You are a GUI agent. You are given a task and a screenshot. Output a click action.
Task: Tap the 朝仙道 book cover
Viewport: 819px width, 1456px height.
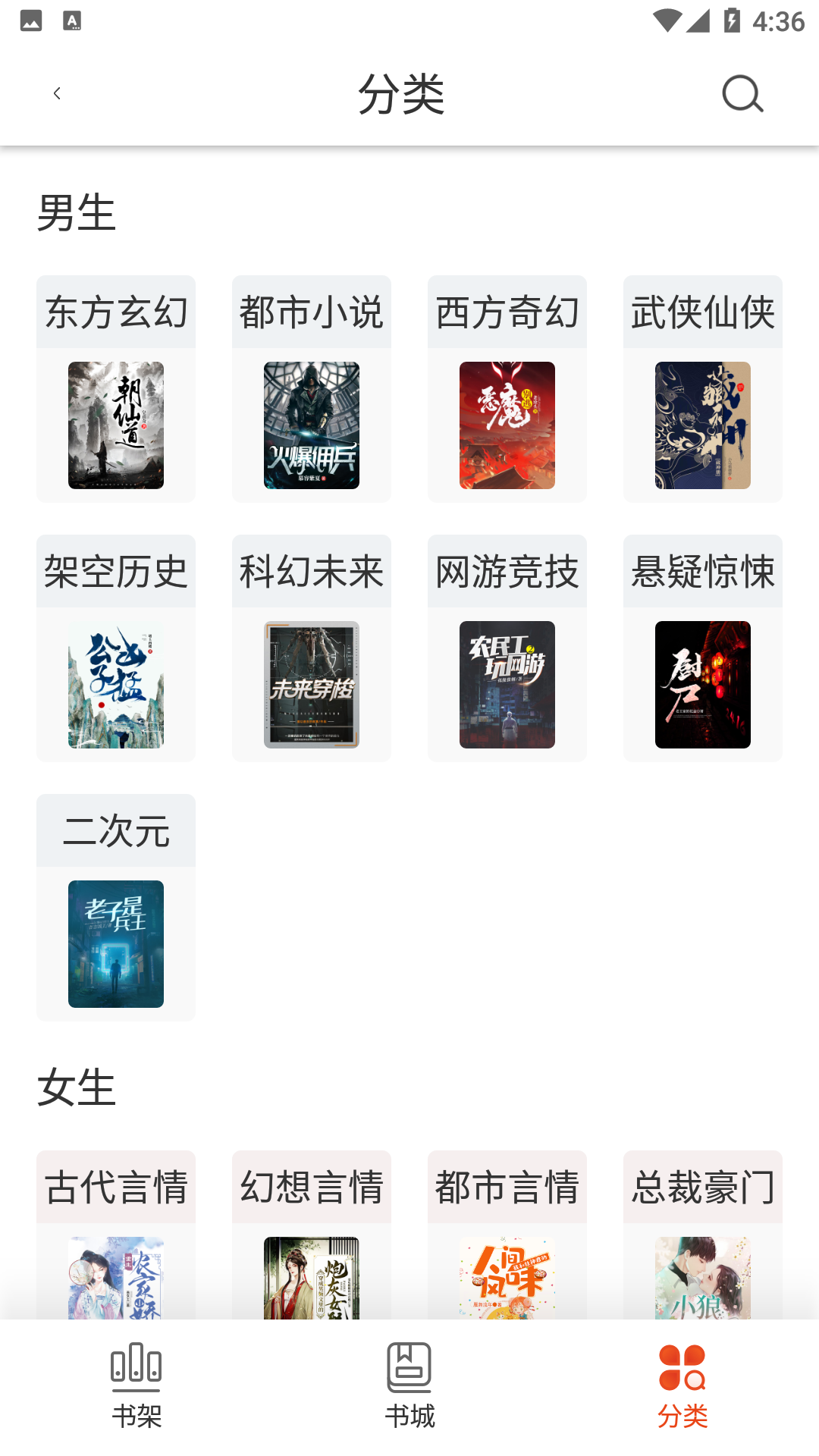click(115, 426)
